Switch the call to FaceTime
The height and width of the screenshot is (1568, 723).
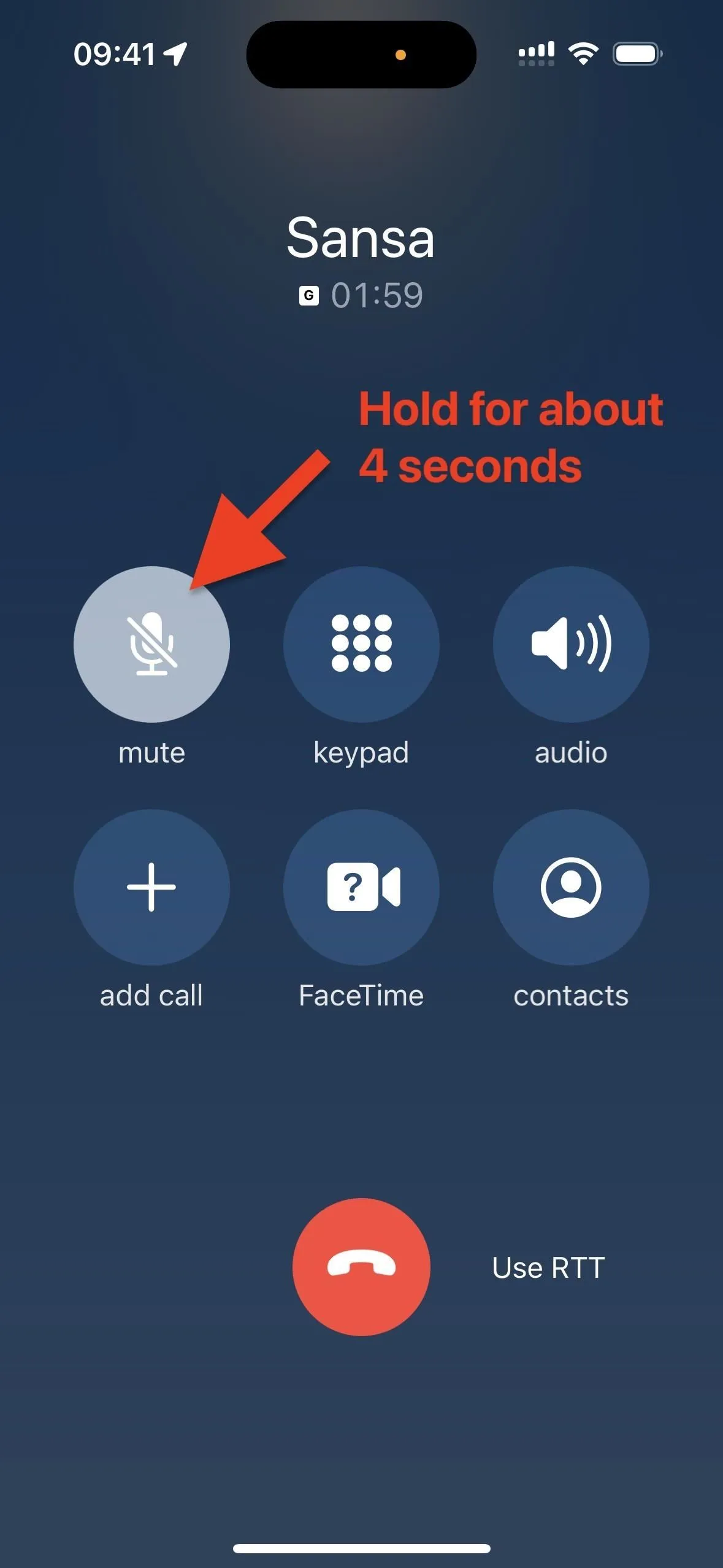coord(361,887)
